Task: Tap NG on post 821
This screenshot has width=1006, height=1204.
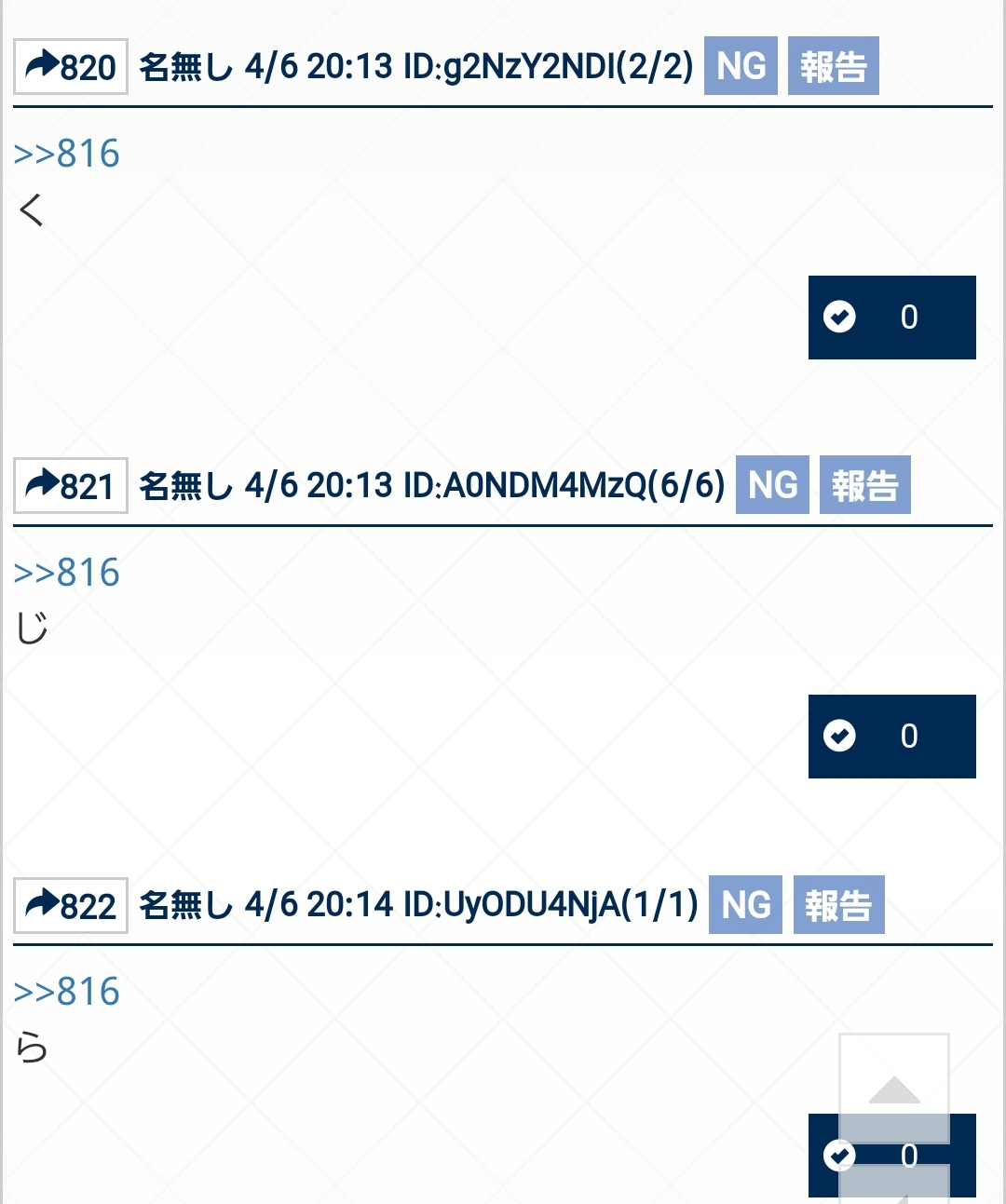Action: coord(772,485)
